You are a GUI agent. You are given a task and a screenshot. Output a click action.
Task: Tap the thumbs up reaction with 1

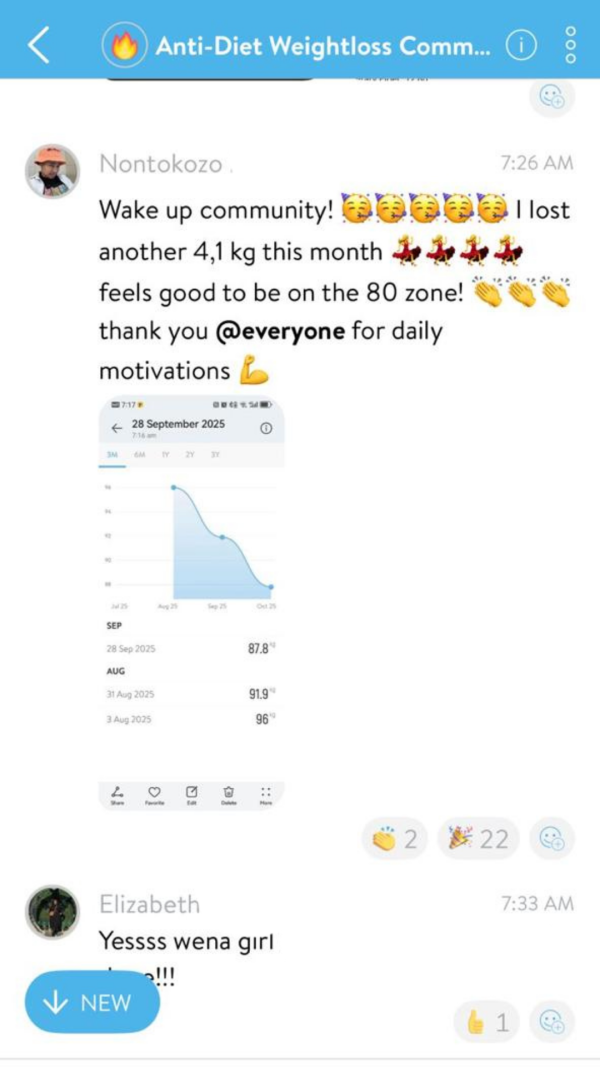pos(487,1021)
